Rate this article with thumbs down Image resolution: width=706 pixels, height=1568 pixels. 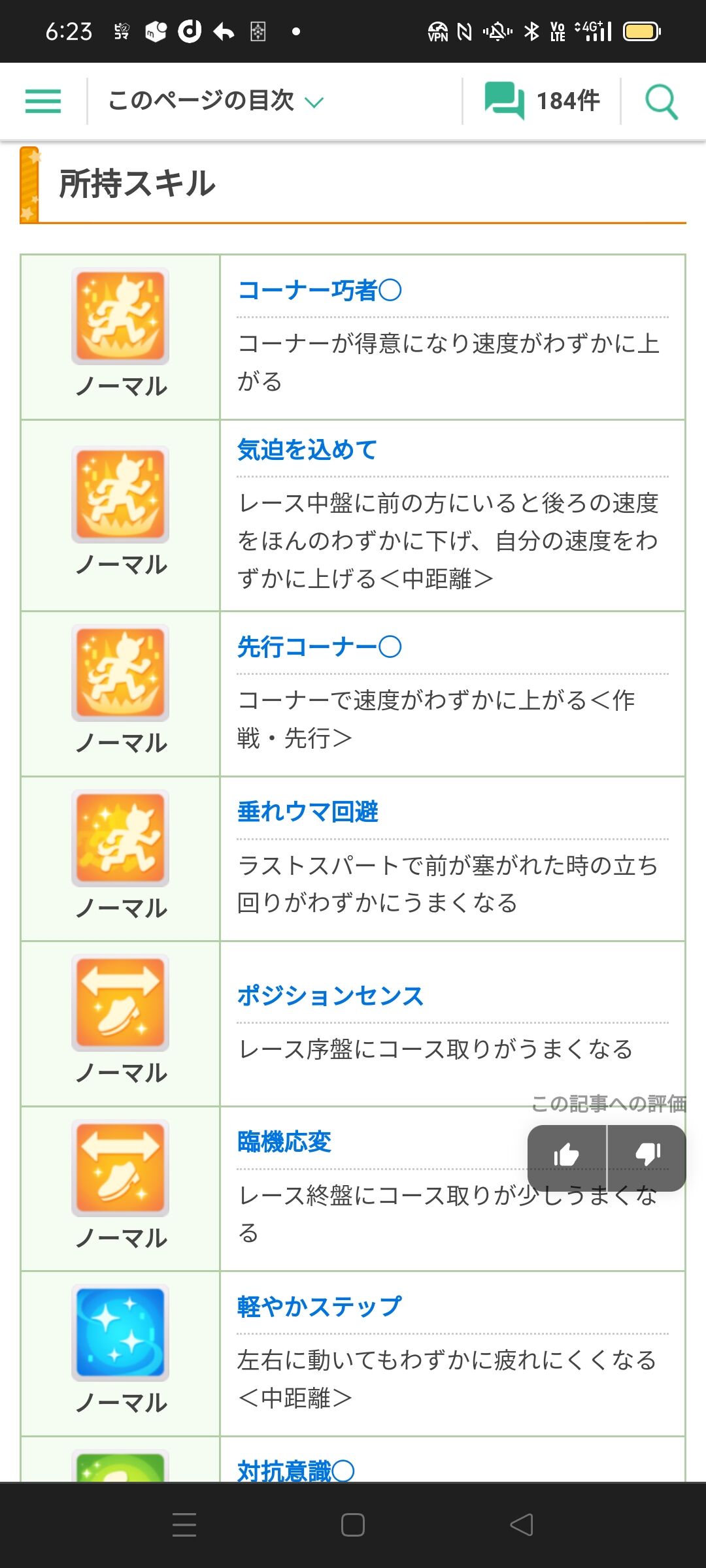tap(647, 1157)
